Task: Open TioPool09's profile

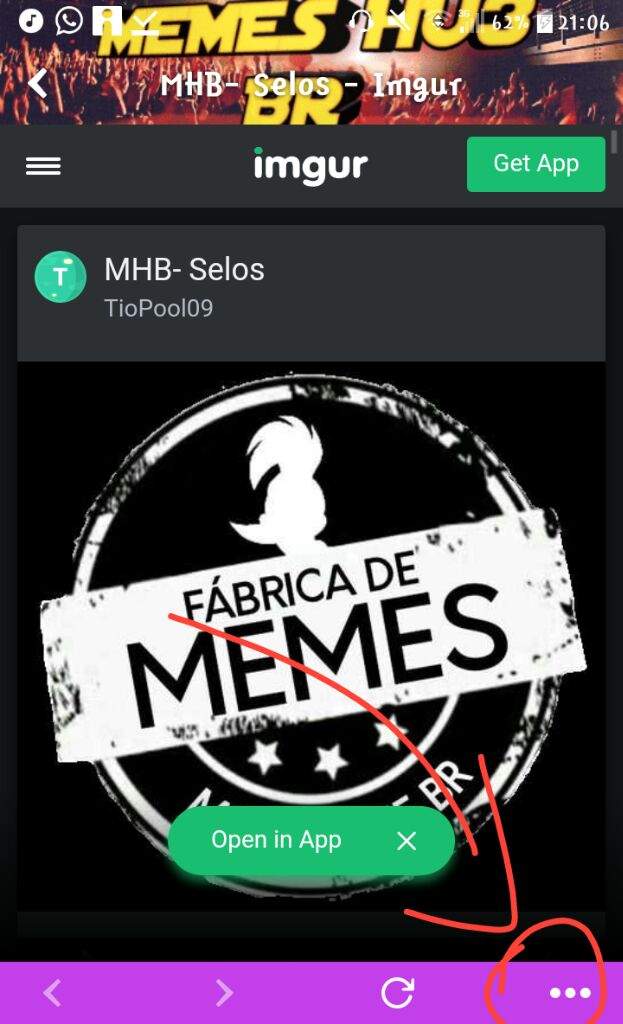Action: tap(158, 308)
